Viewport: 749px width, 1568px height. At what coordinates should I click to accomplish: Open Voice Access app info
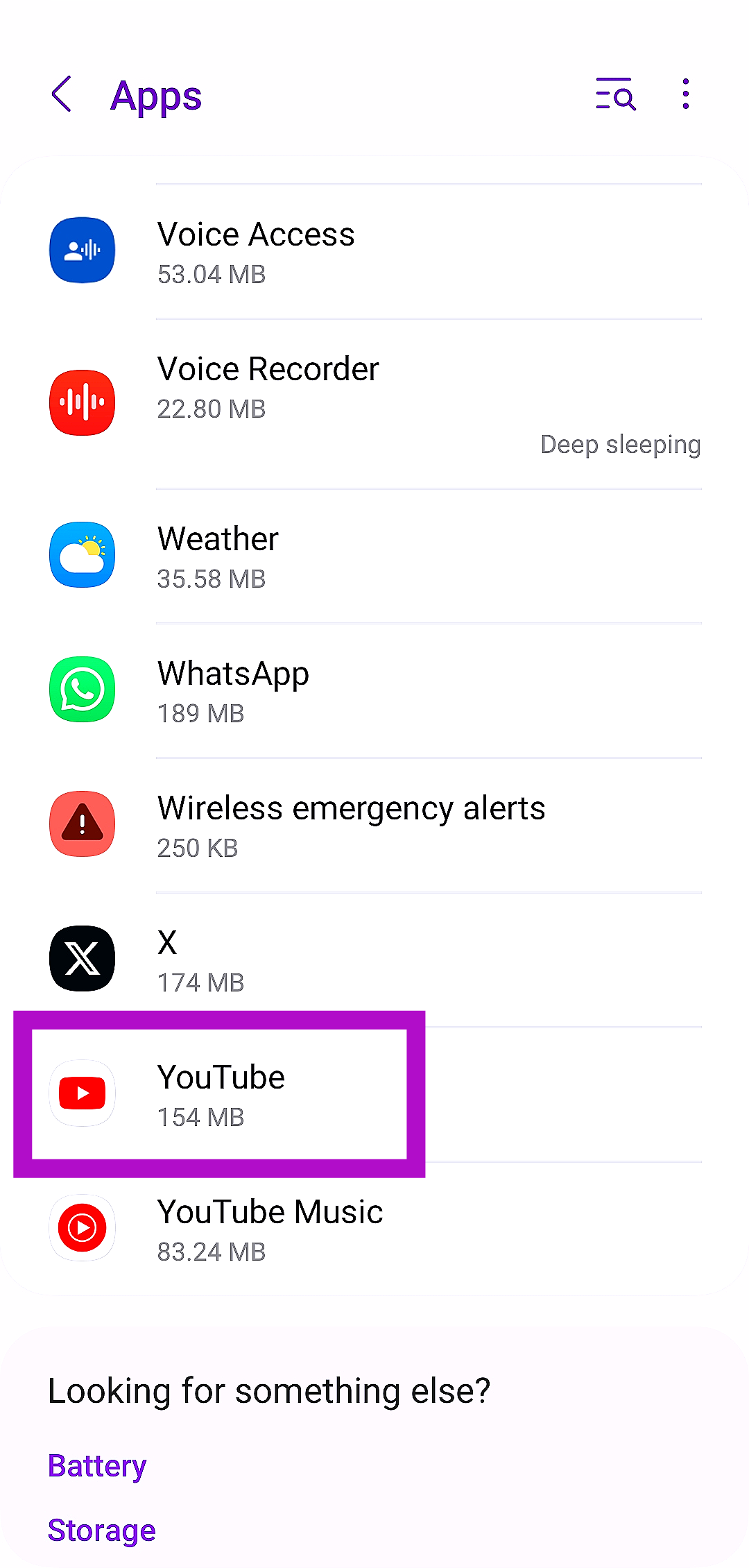tap(374, 251)
